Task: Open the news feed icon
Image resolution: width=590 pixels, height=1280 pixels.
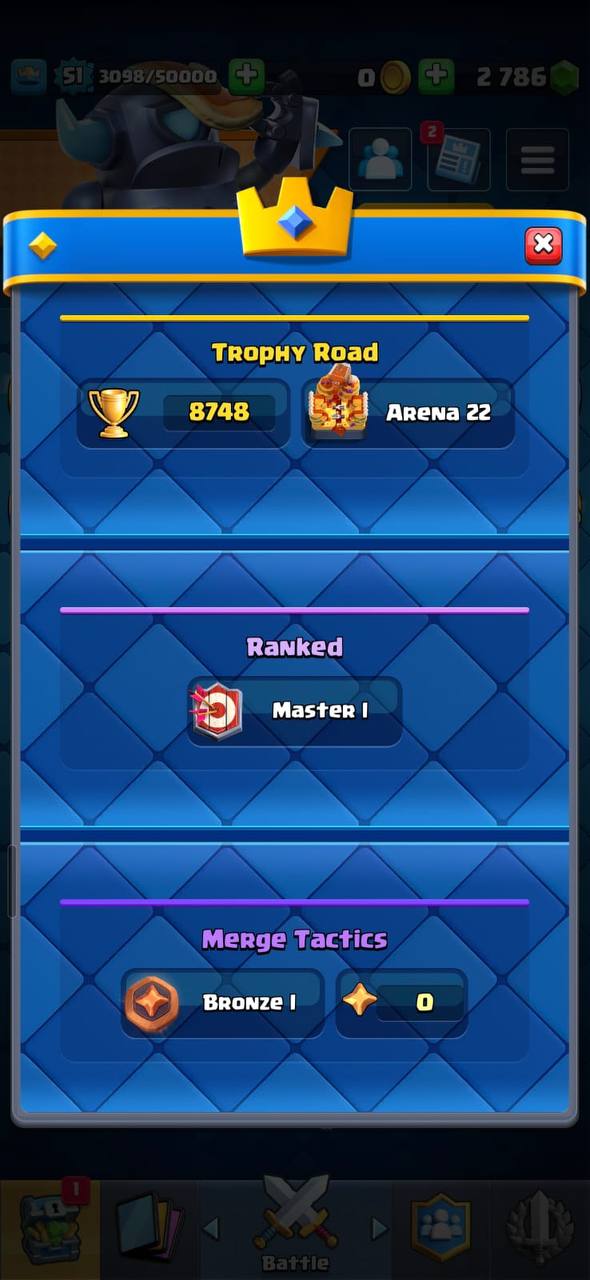Action: click(x=459, y=160)
